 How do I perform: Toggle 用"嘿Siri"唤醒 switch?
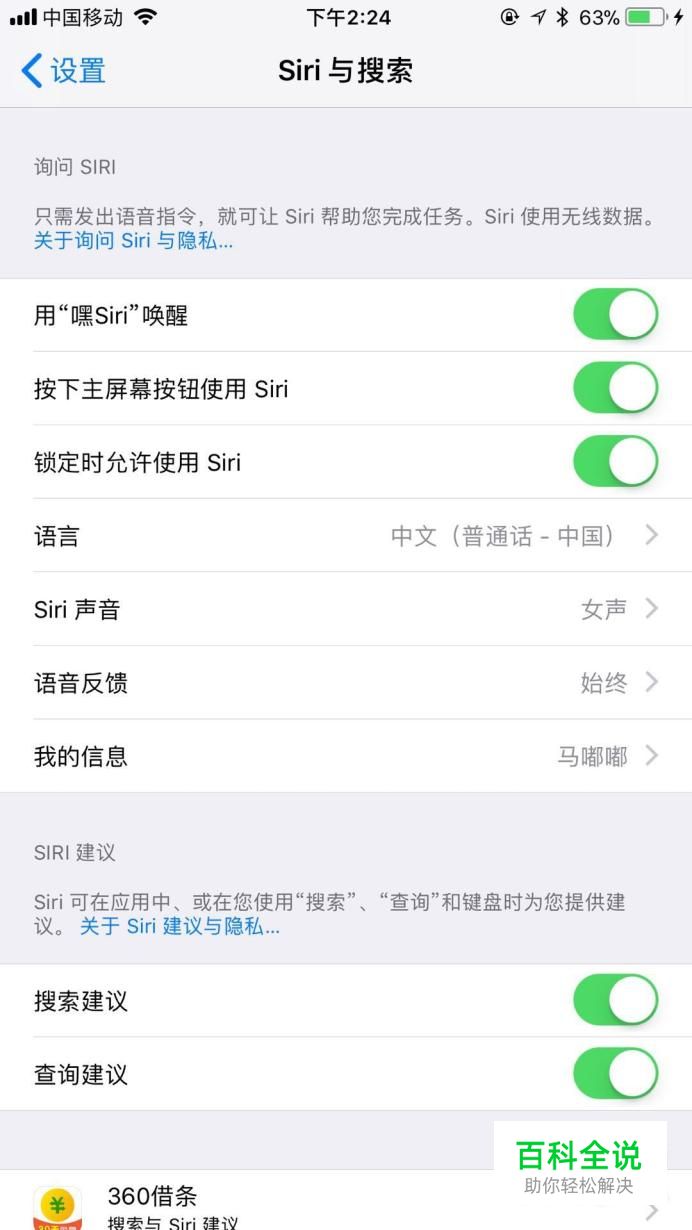click(615, 315)
